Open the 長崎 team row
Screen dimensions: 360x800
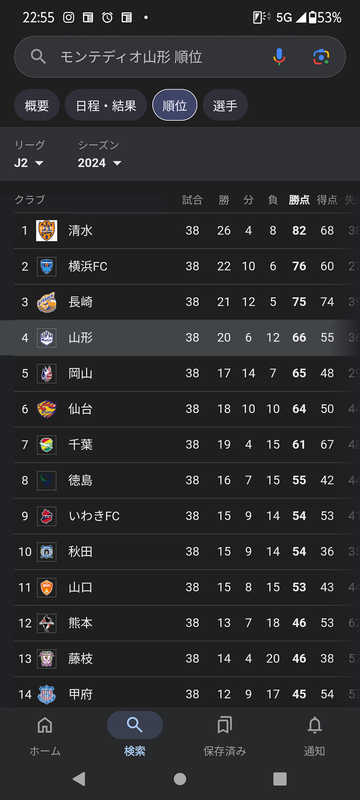pyautogui.click(x=185, y=302)
